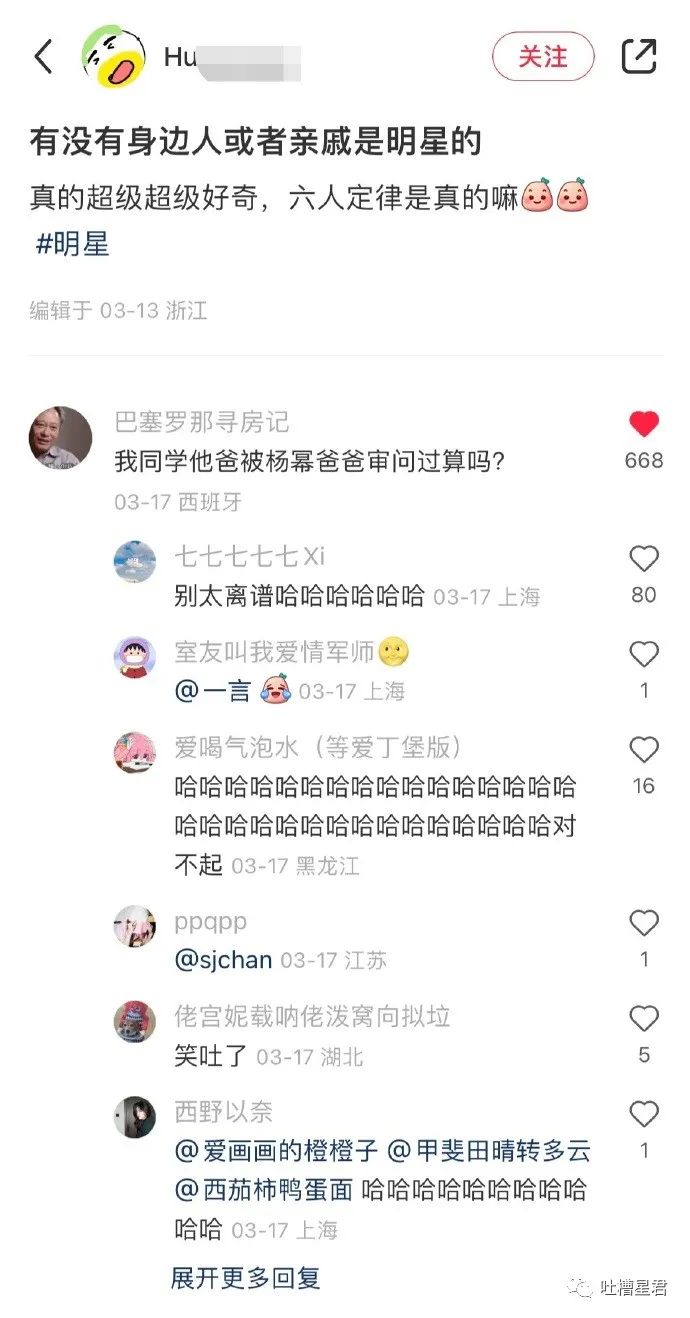Open the @爱画画的橙橙子 mention

pos(276,1151)
